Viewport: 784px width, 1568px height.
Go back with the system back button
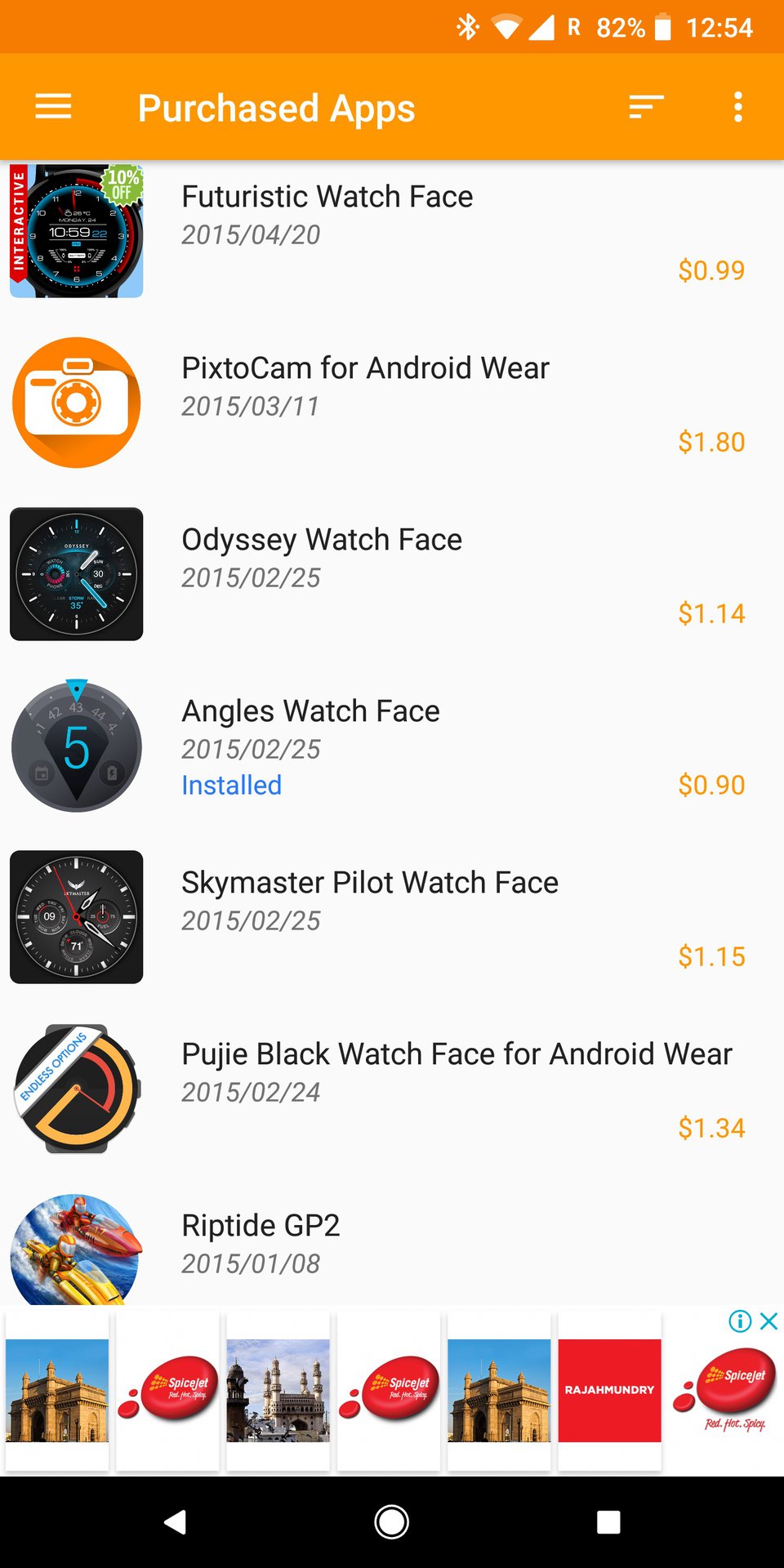coord(176,1522)
